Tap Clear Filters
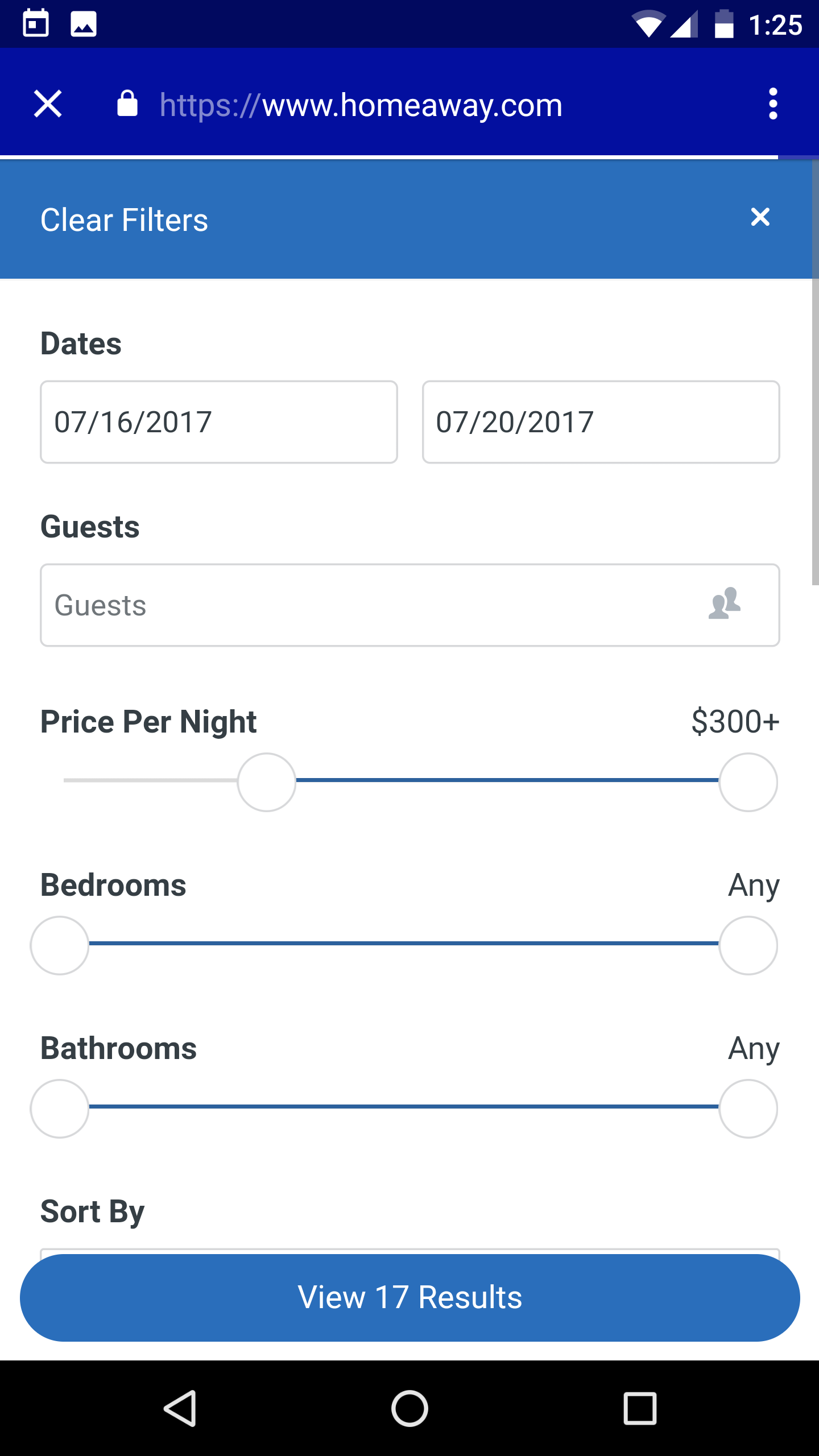 124,220
